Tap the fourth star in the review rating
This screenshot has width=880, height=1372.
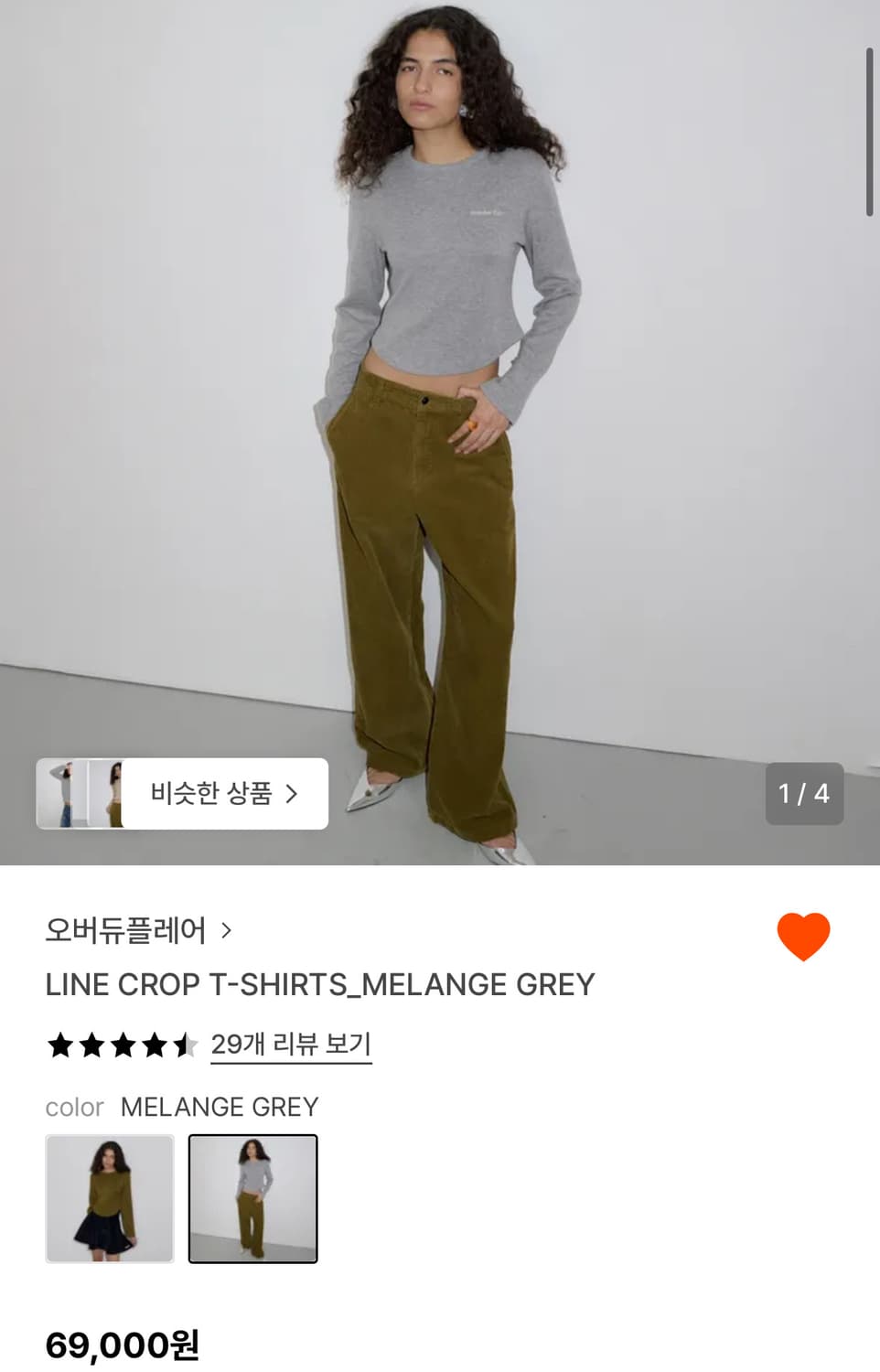156,1044
